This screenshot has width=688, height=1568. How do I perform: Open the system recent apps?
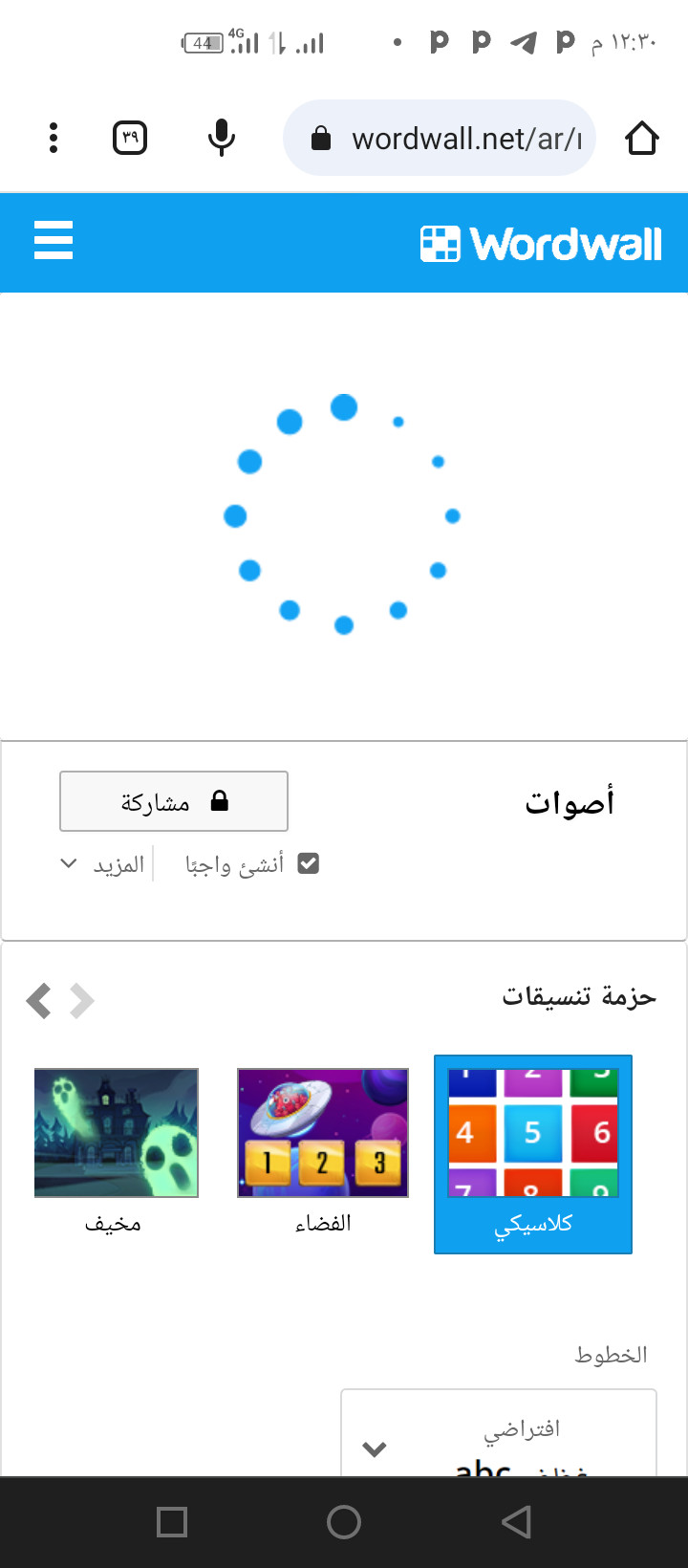tap(172, 1522)
